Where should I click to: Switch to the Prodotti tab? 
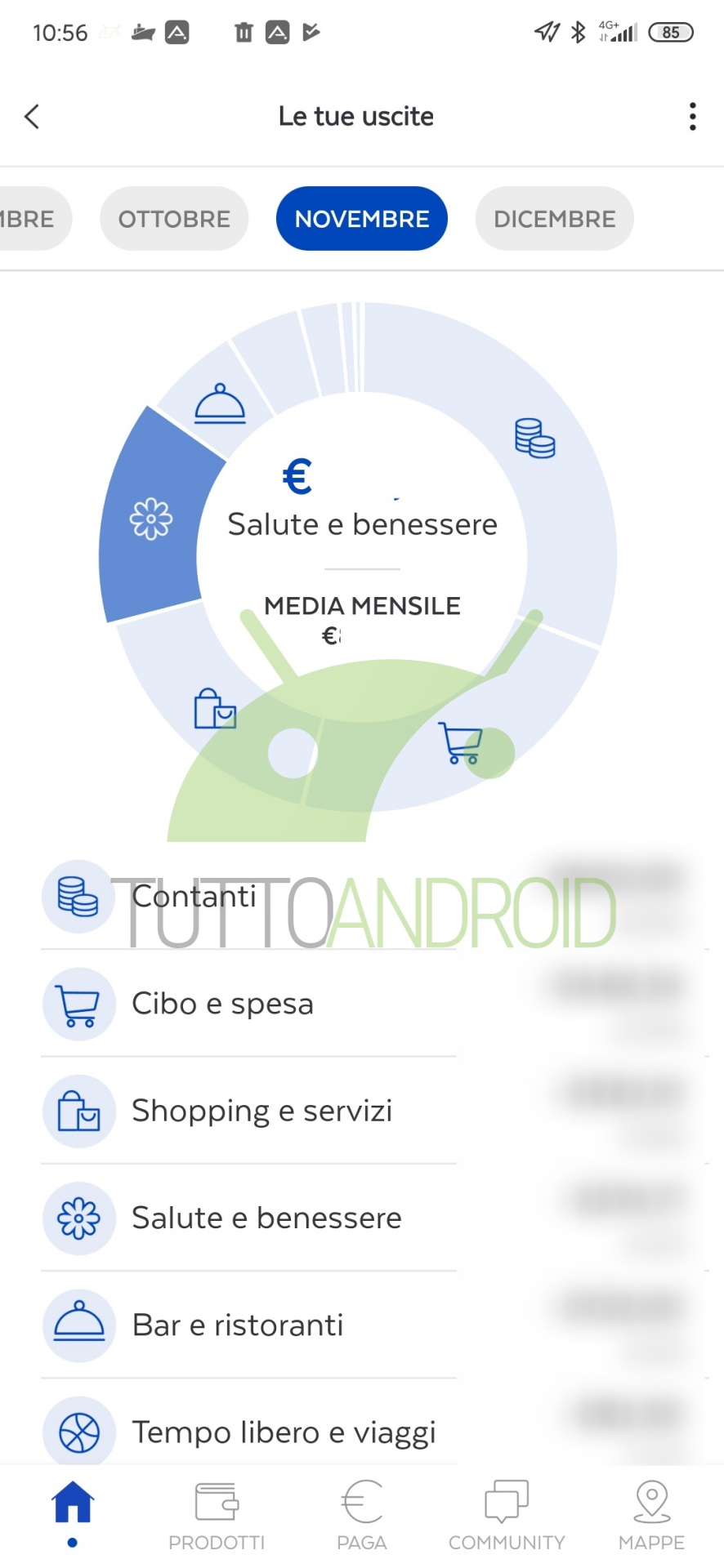coord(217,1515)
